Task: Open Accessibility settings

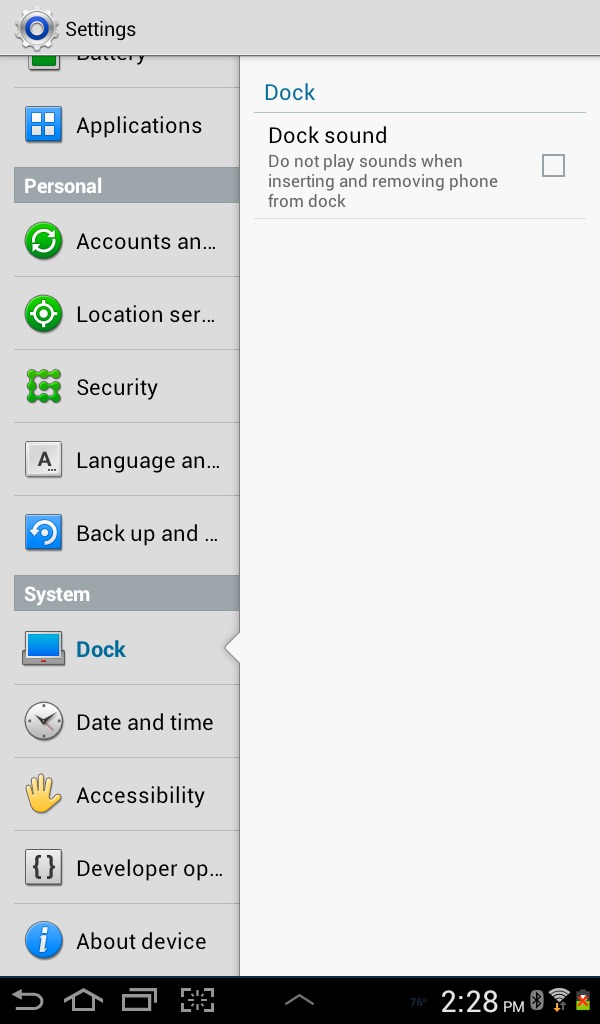Action: point(126,795)
